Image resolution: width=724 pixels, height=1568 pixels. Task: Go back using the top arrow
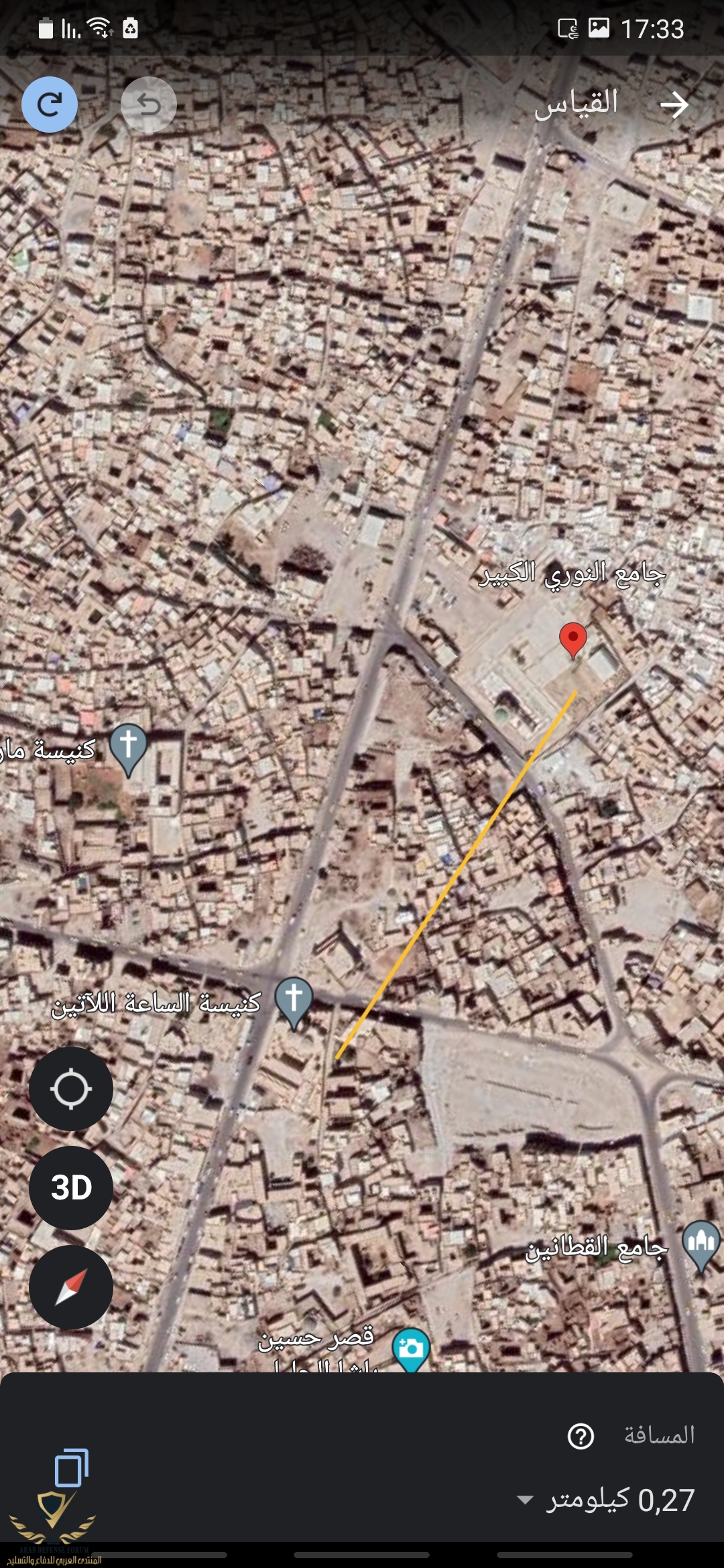[x=674, y=105]
